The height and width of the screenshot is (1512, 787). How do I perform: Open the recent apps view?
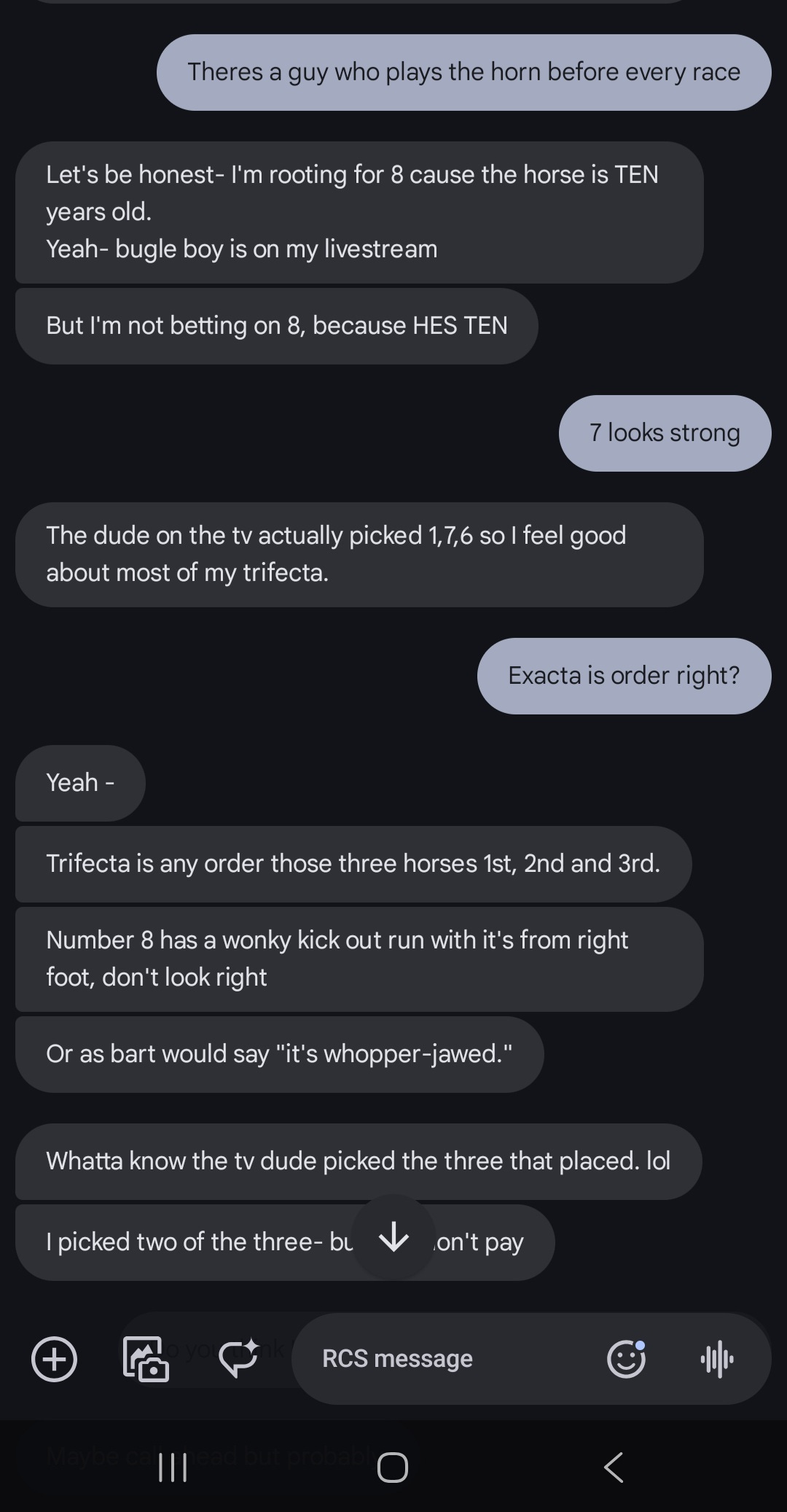click(x=173, y=1467)
